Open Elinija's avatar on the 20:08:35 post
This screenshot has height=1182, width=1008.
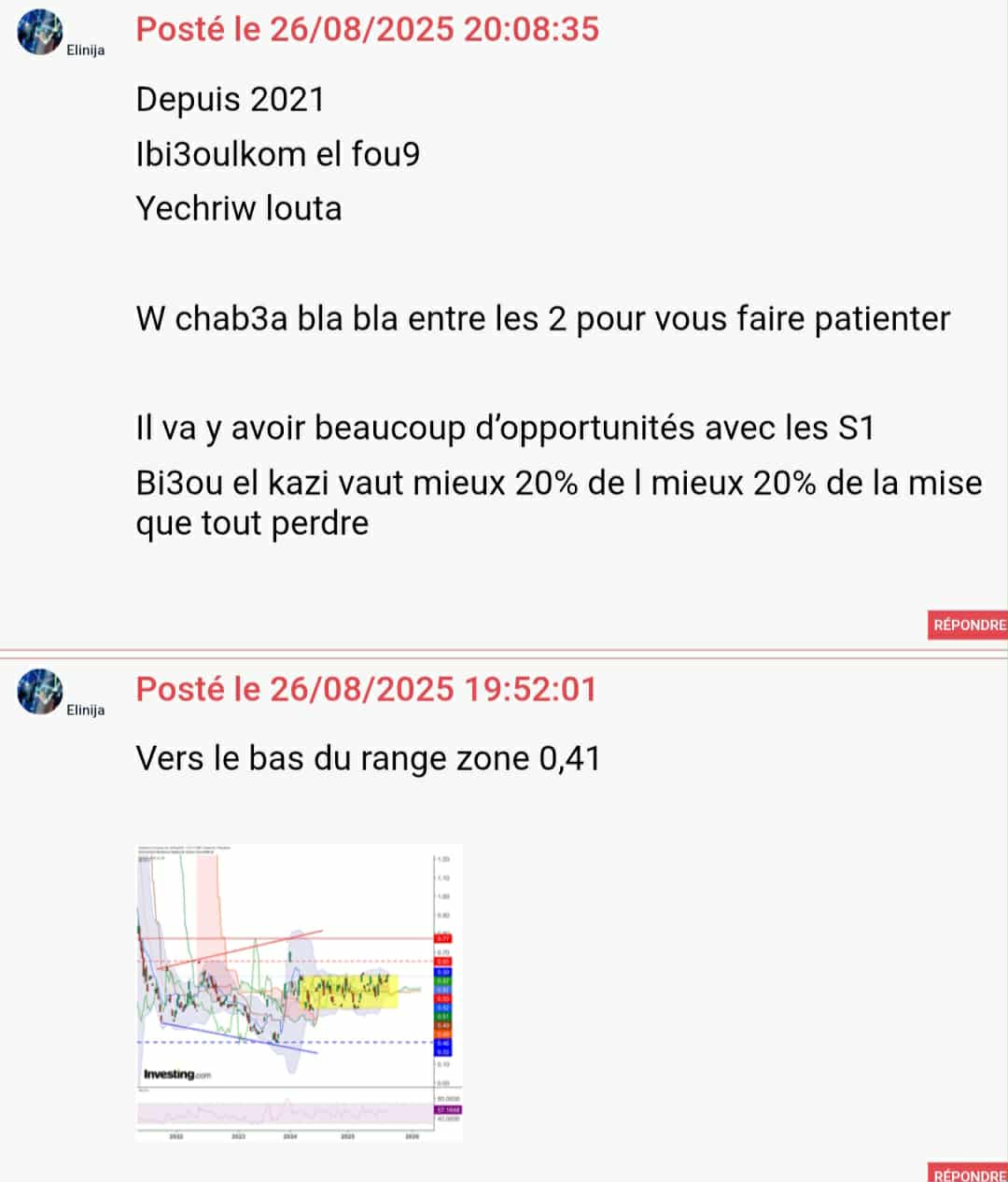40,33
